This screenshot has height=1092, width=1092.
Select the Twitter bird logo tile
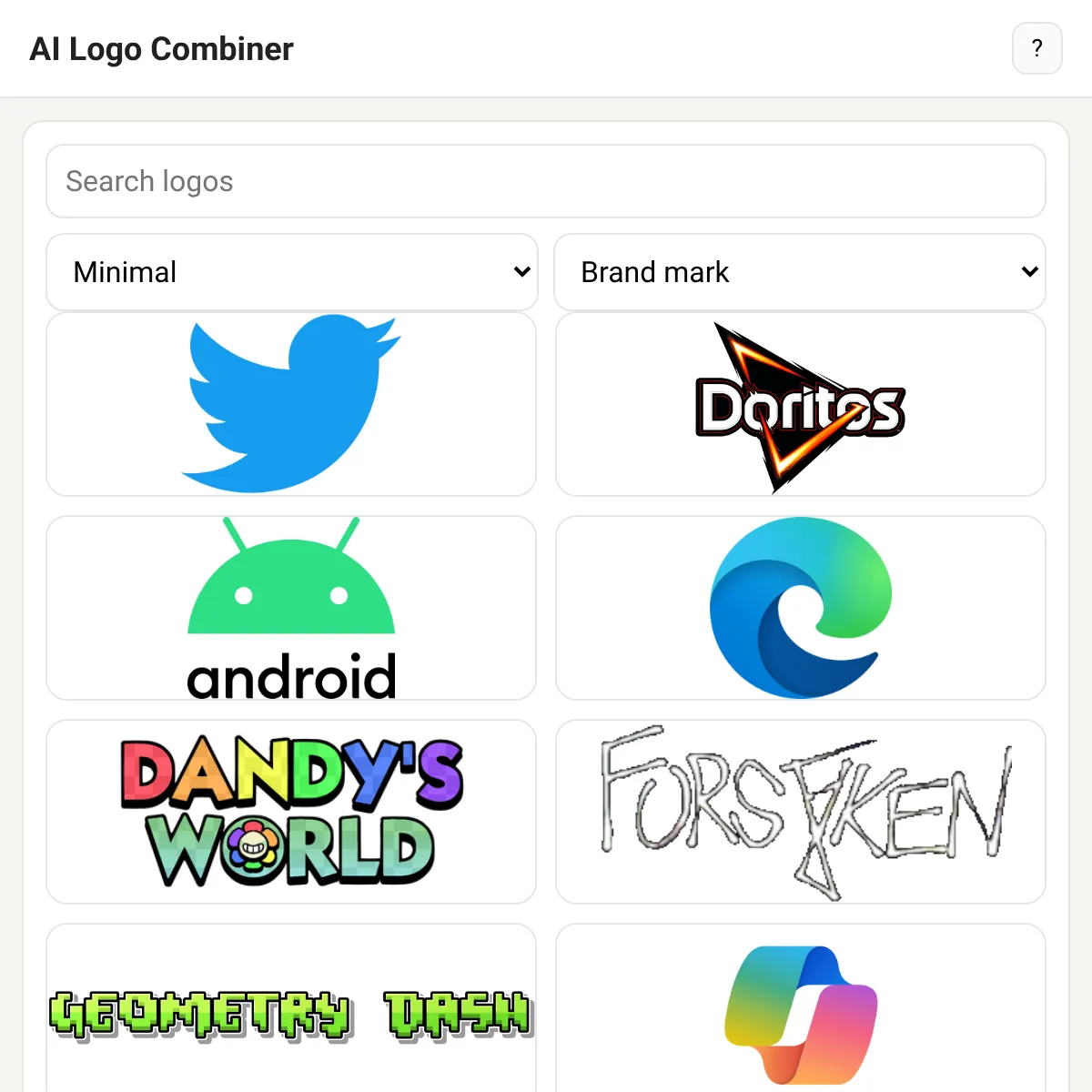(291, 404)
